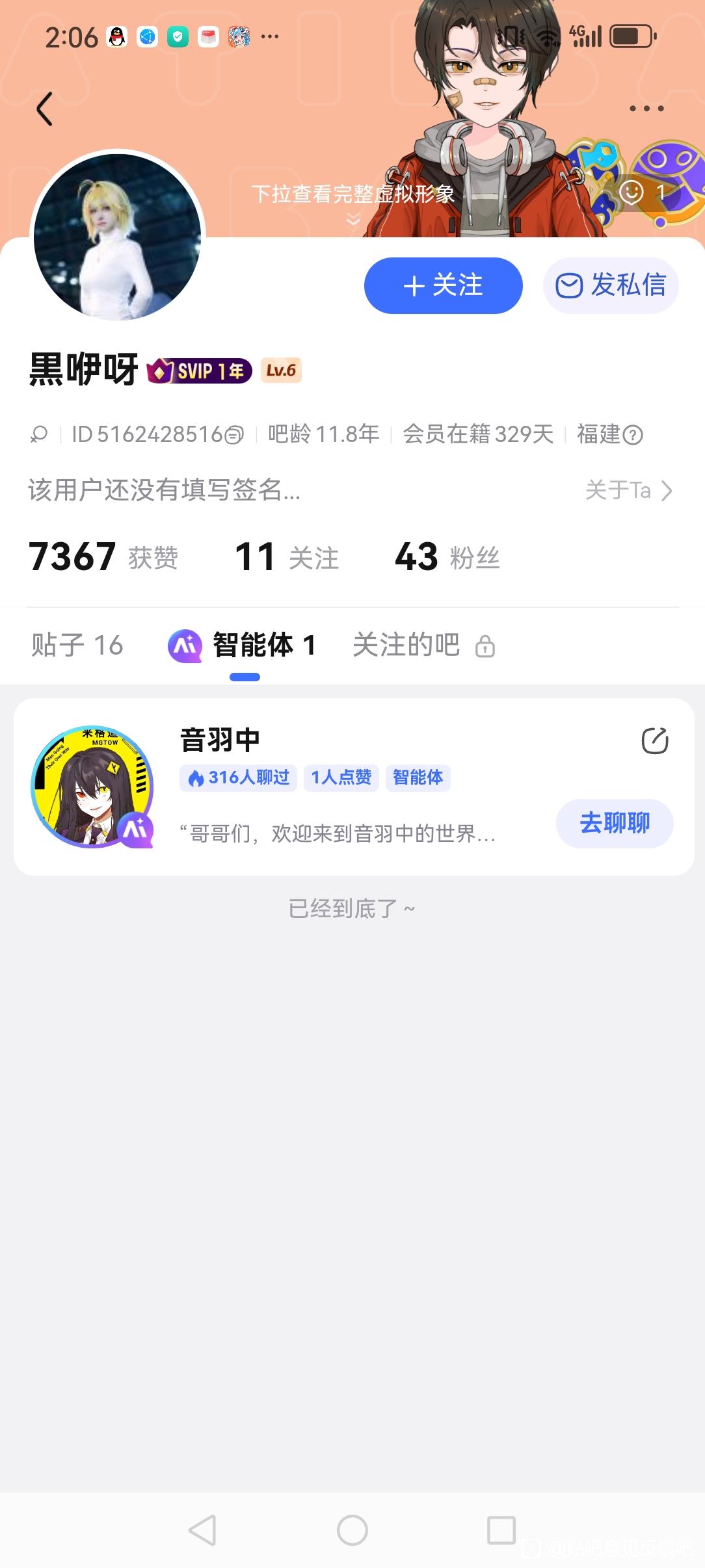View the 11 关注 following list

coord(286,557)
